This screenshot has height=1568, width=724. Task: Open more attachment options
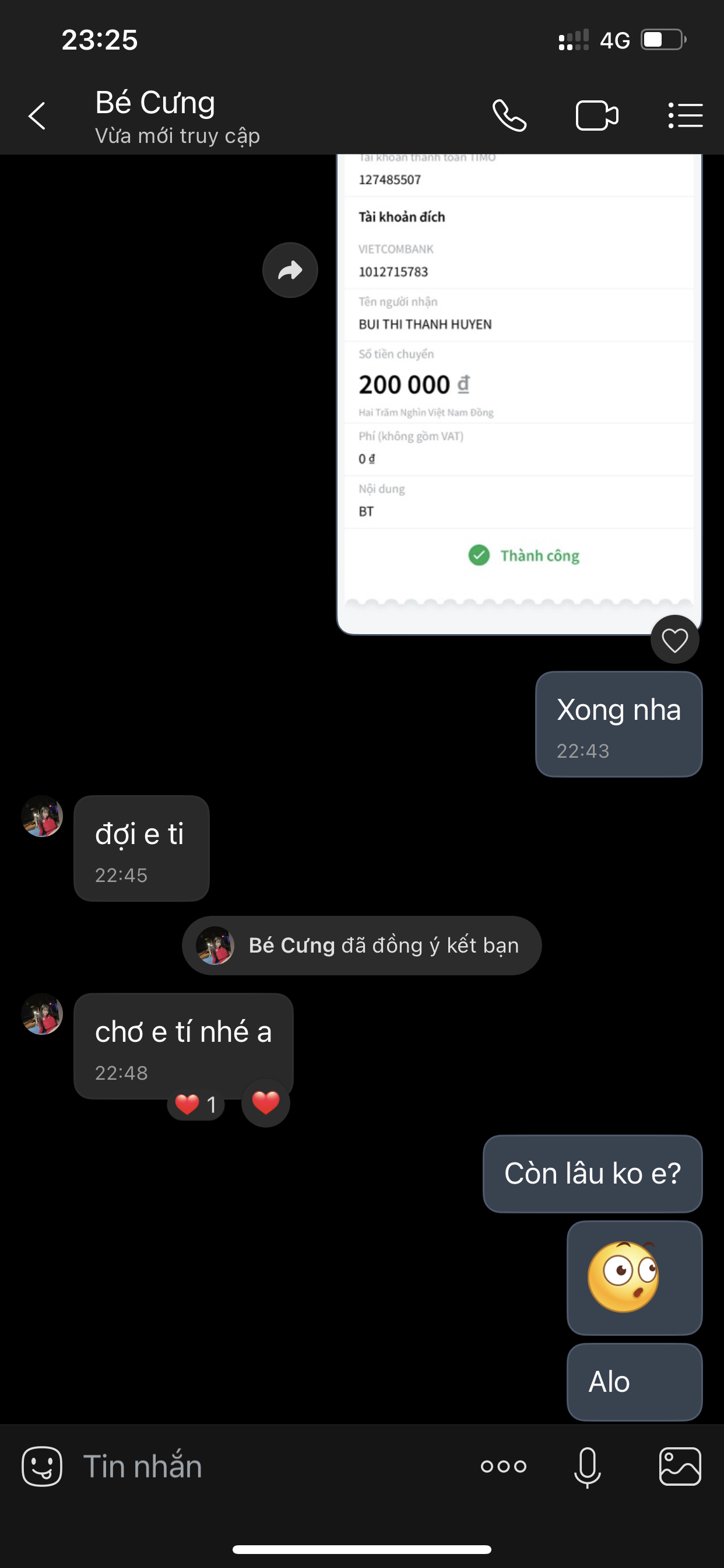pyautogui.click(x=503, y=1466)
